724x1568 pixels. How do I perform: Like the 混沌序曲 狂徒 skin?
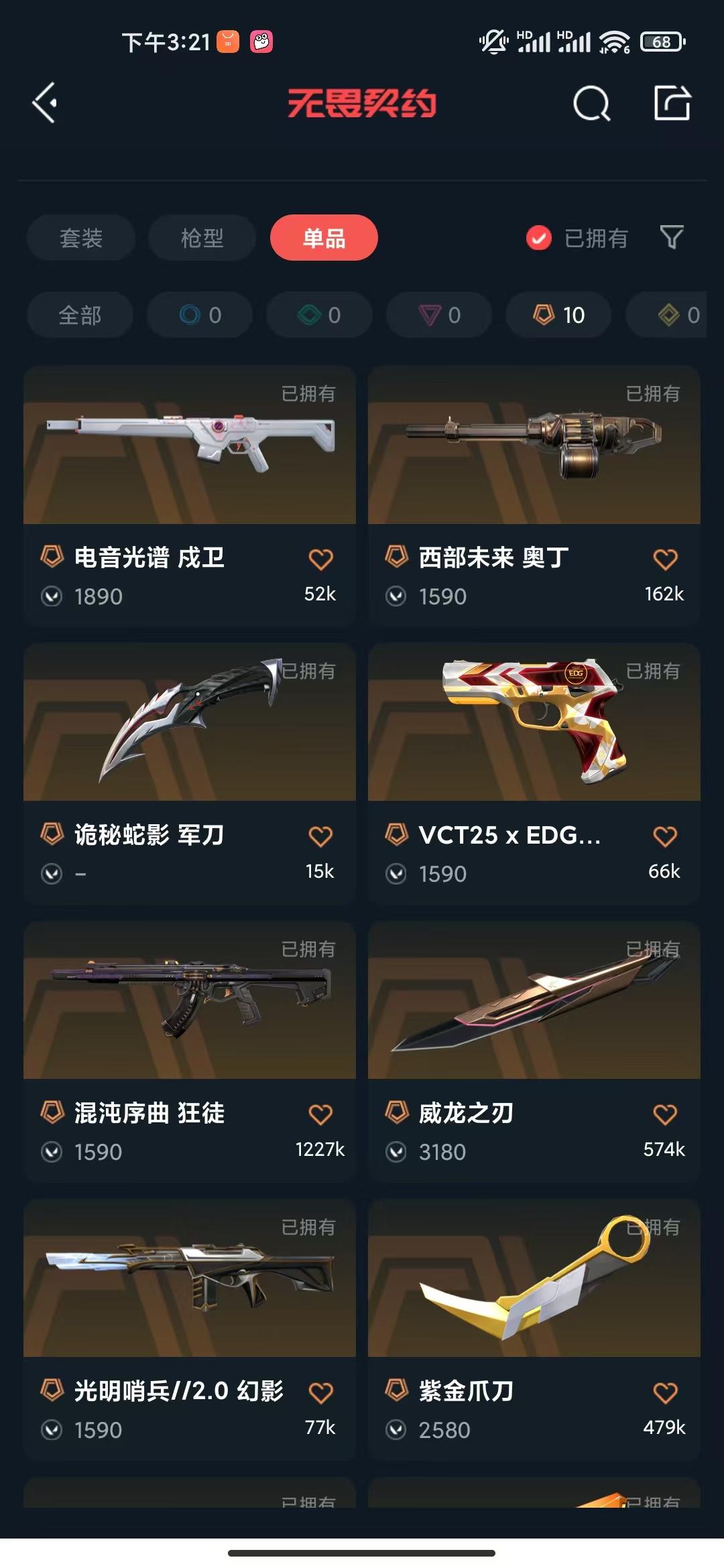(320, 1114)
